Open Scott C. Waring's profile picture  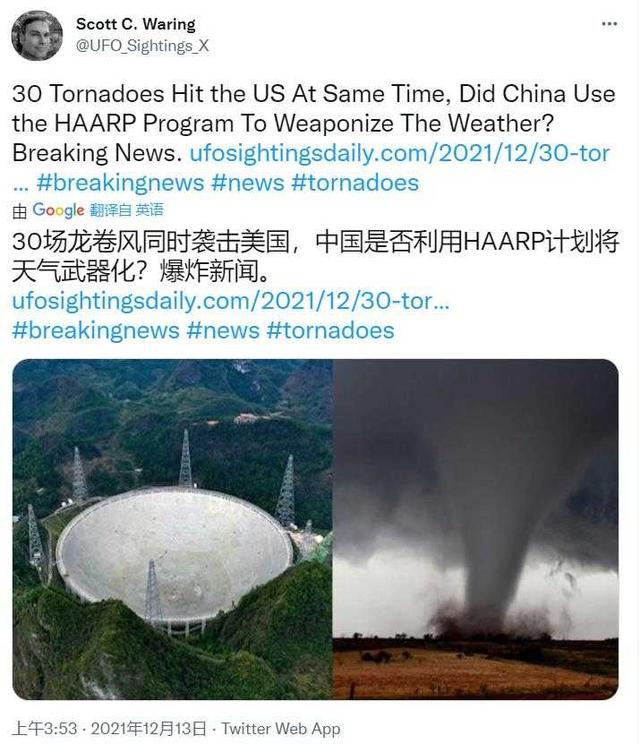[37, 35]
